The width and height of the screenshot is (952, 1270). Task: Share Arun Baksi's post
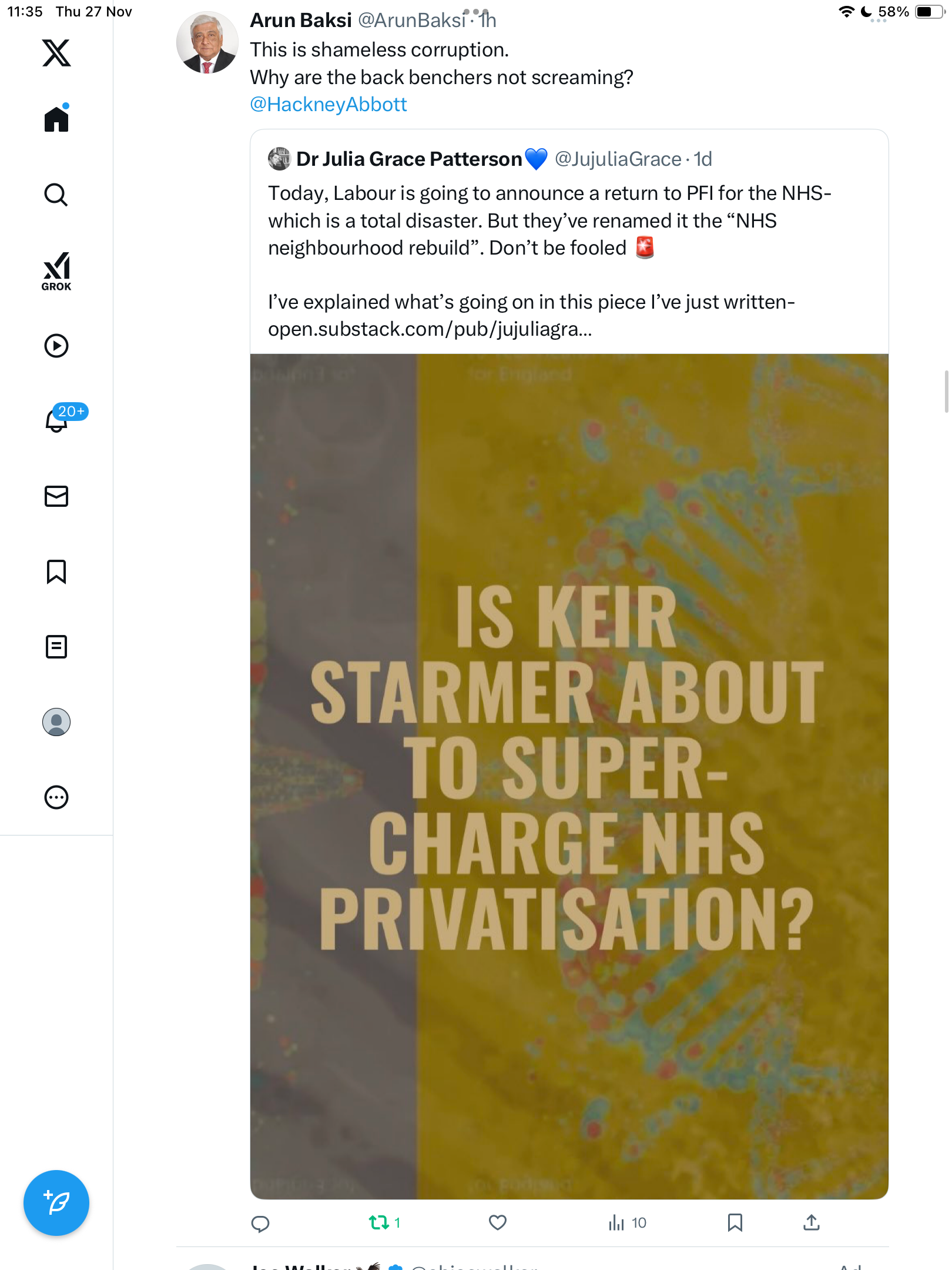pos(812,1223)
